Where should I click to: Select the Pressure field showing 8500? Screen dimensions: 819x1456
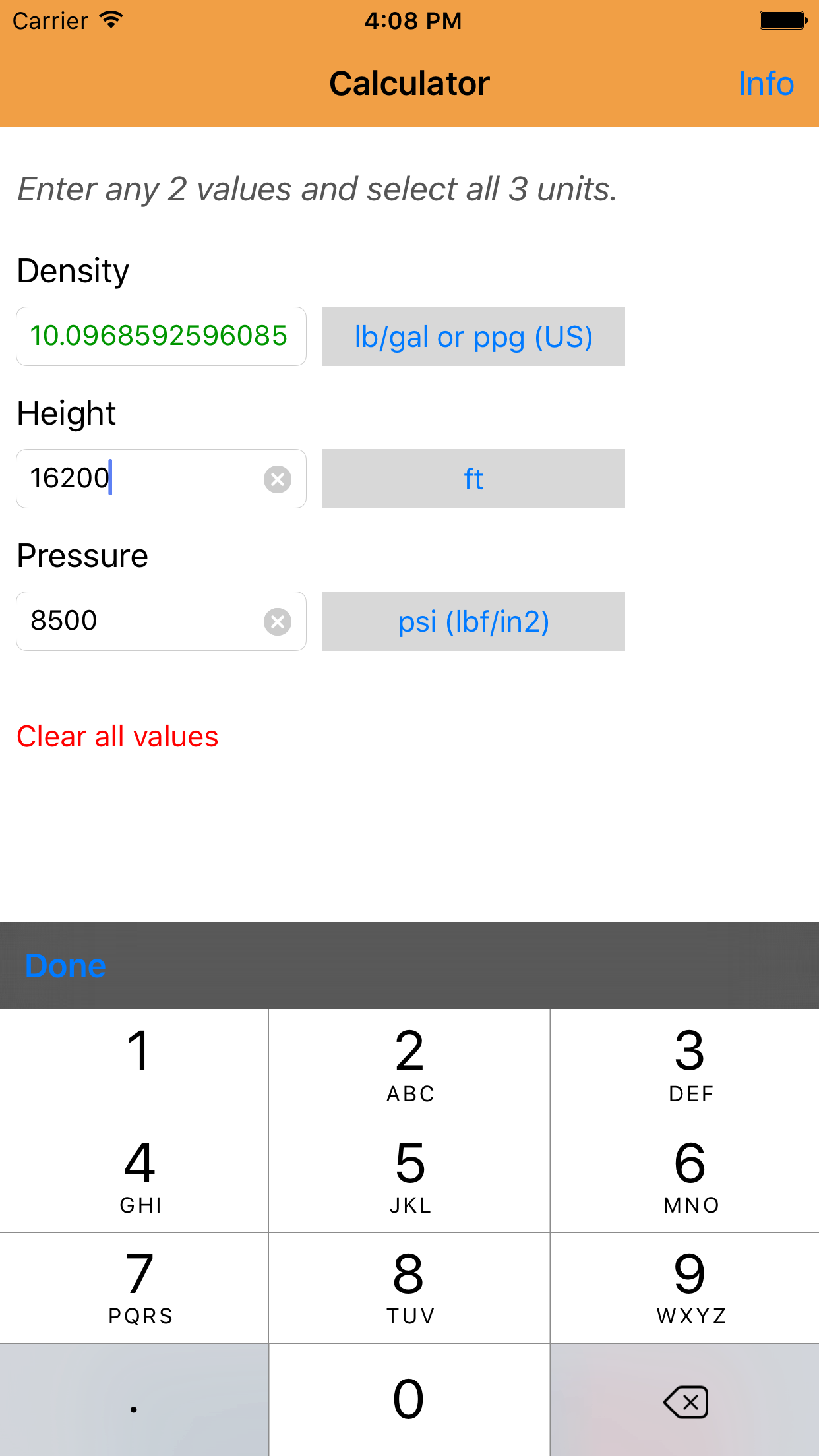(x=132, y=621)
